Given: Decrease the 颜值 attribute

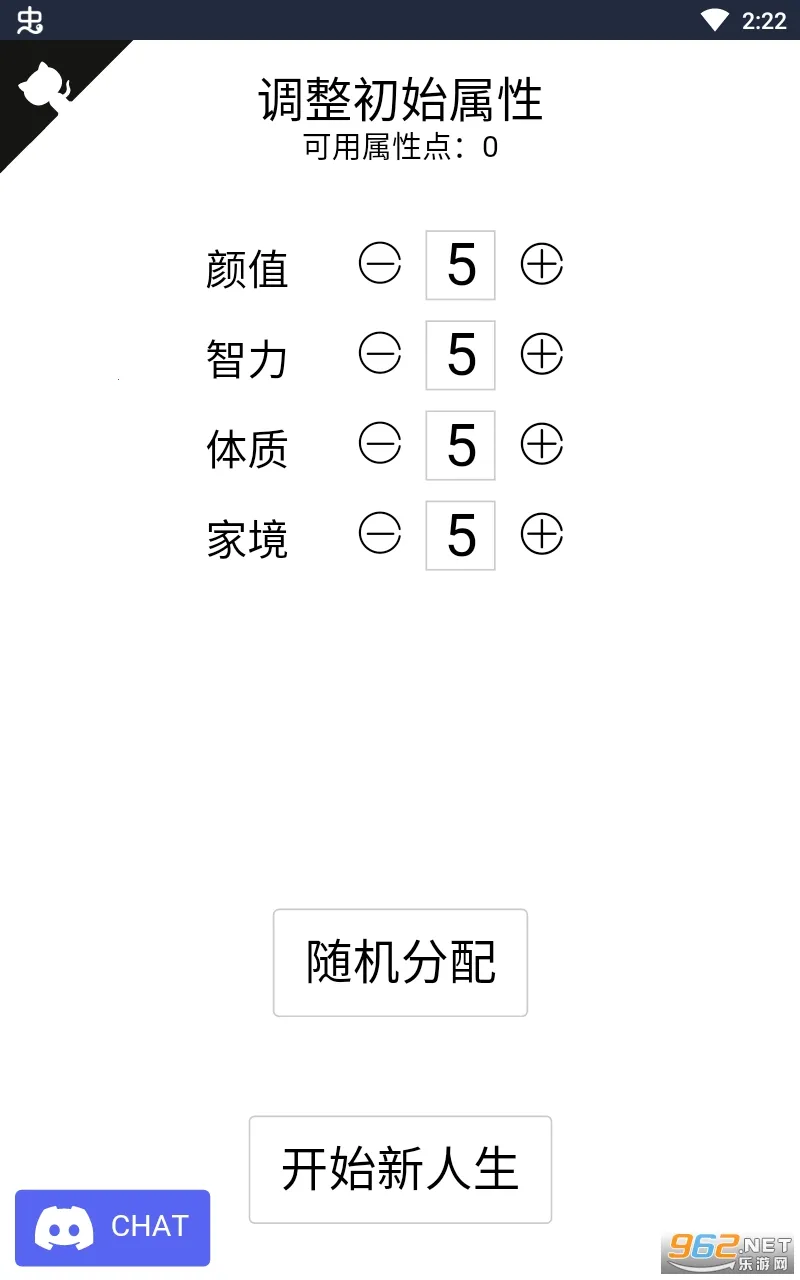Looking at the screenshot, I should pos(380,265).
